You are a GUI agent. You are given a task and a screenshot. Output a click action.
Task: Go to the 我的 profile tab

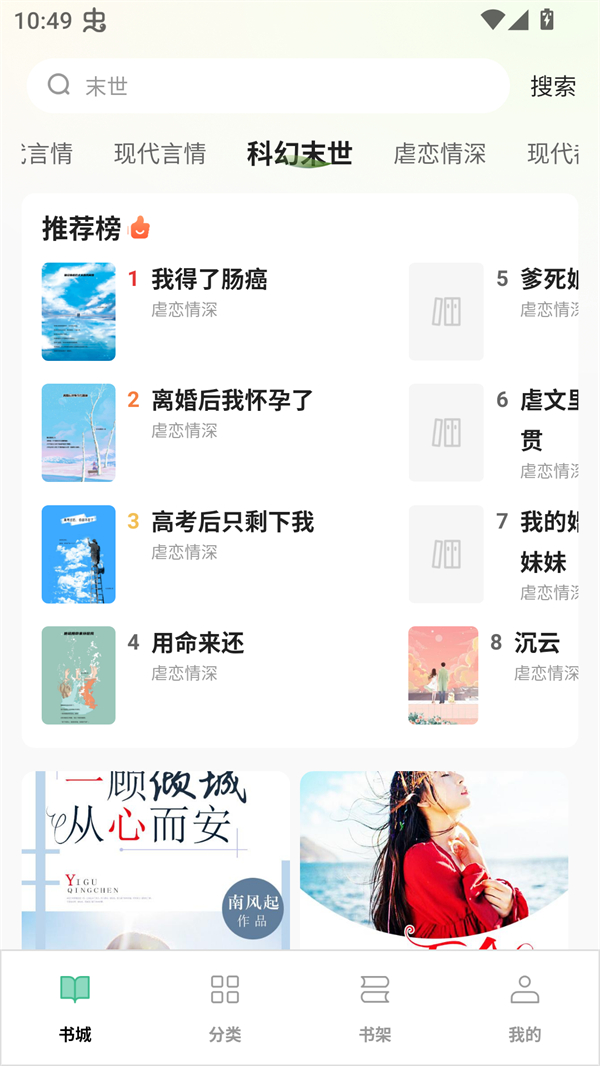tap(524, 1008)
